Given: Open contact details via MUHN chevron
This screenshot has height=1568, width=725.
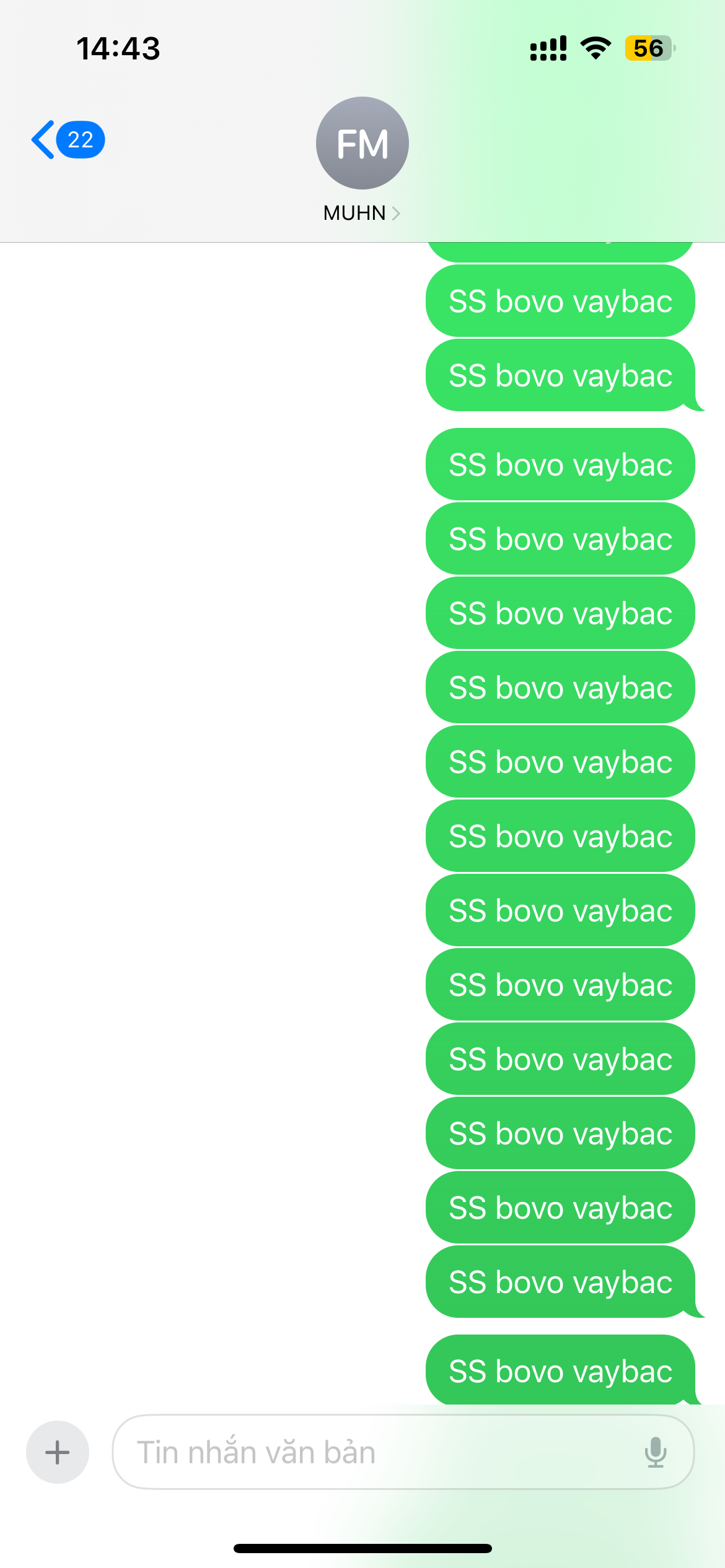Looking at the screenshot, I should coord(397,212).
